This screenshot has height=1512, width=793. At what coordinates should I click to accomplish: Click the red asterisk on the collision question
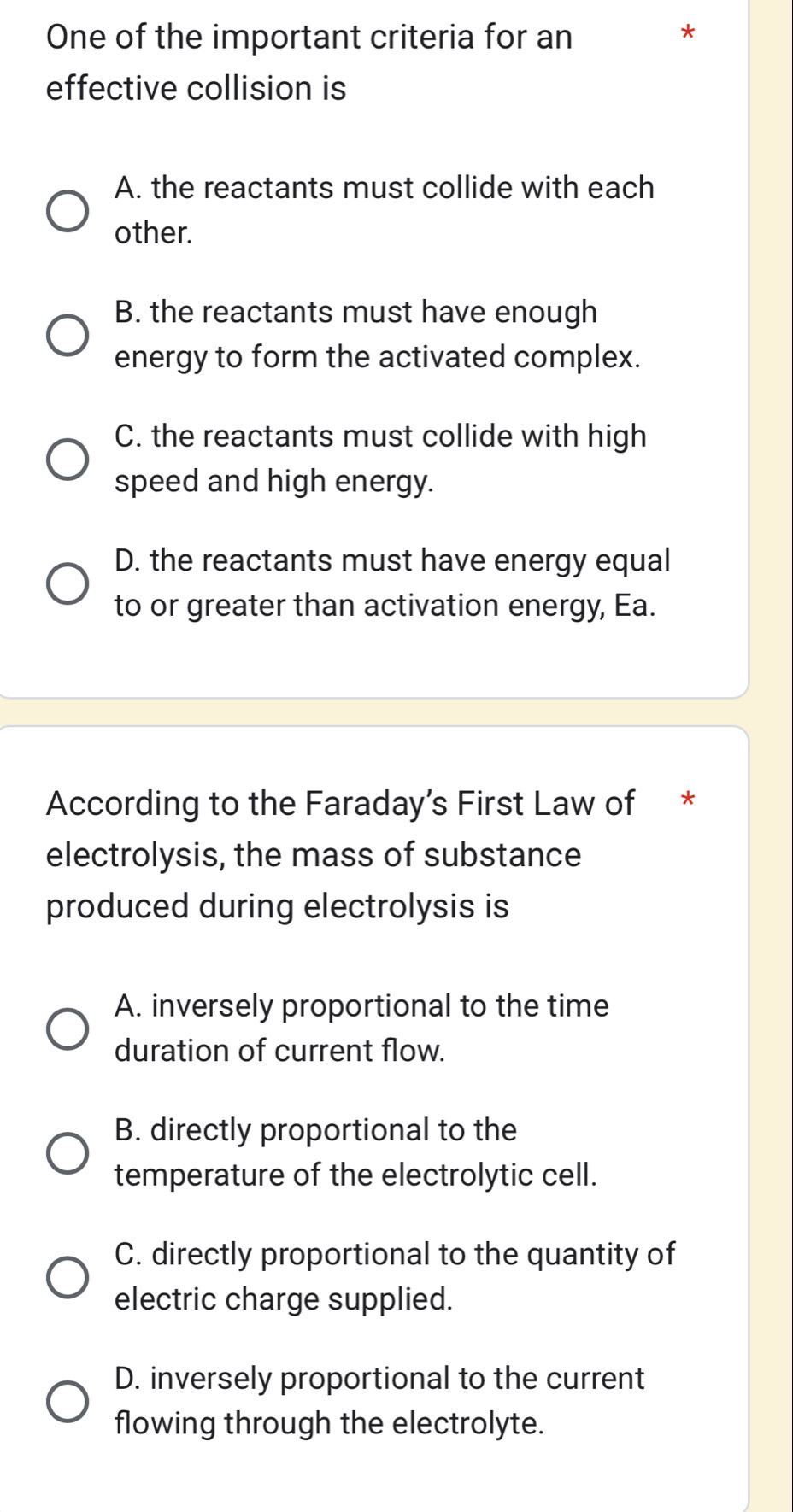coord(689,32)
